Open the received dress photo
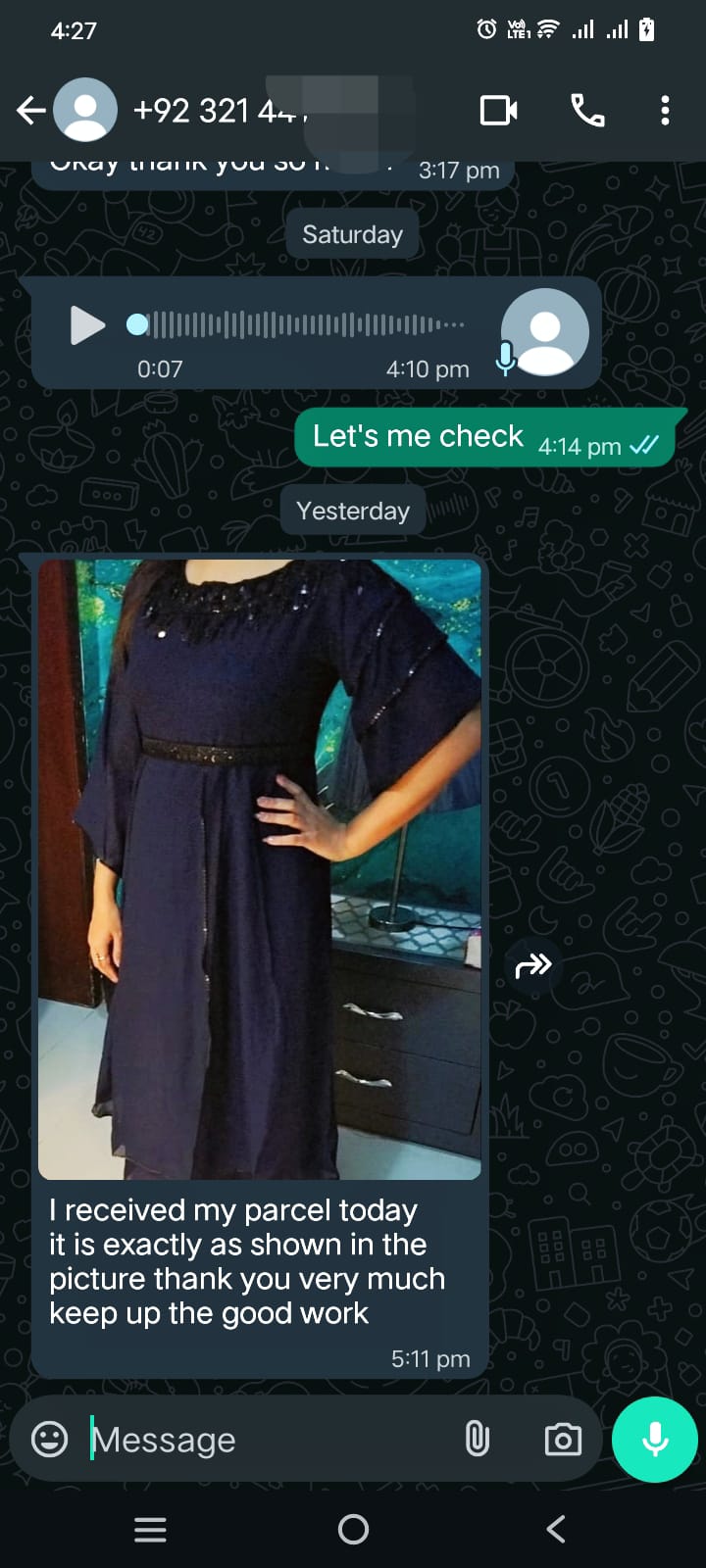Screen dimensions: 706x1568 pyautogui.click(x=260, y=869)
